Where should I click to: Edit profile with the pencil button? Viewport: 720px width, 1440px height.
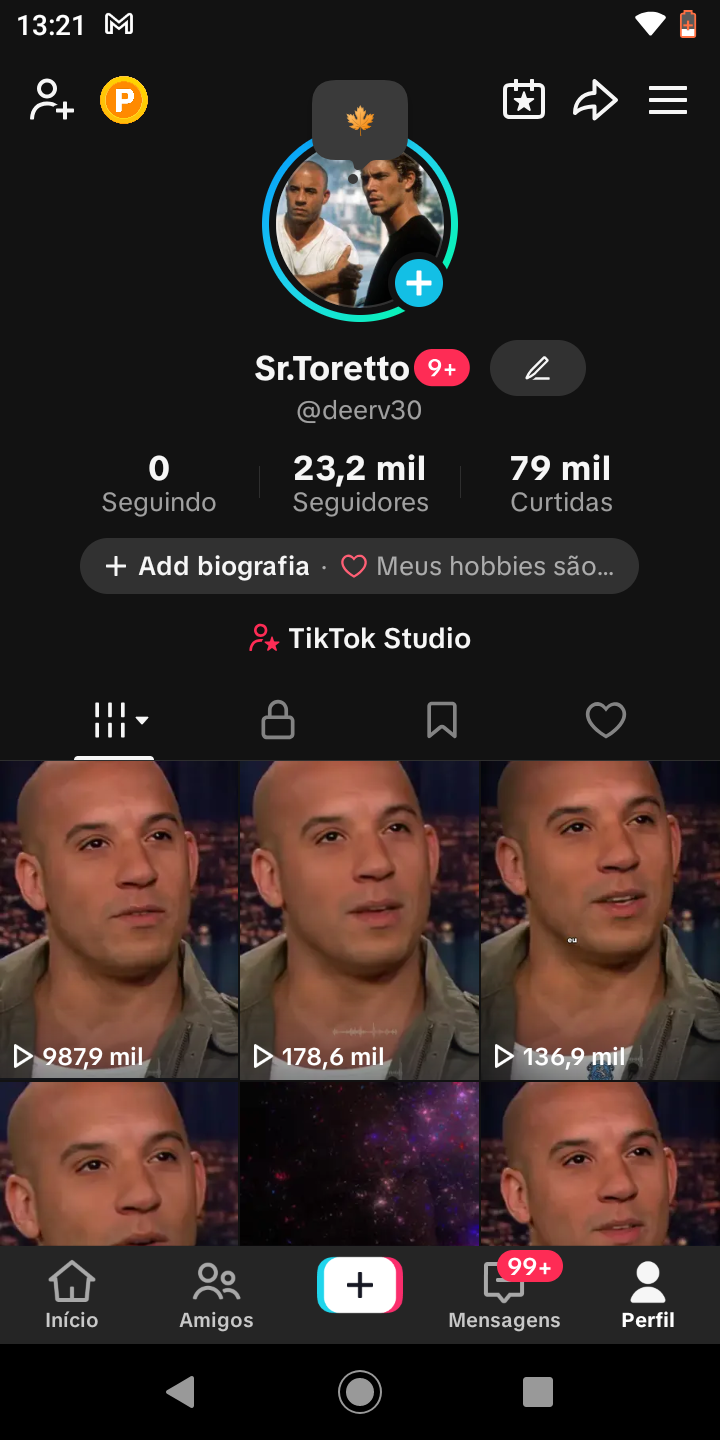tap(537, 369)
